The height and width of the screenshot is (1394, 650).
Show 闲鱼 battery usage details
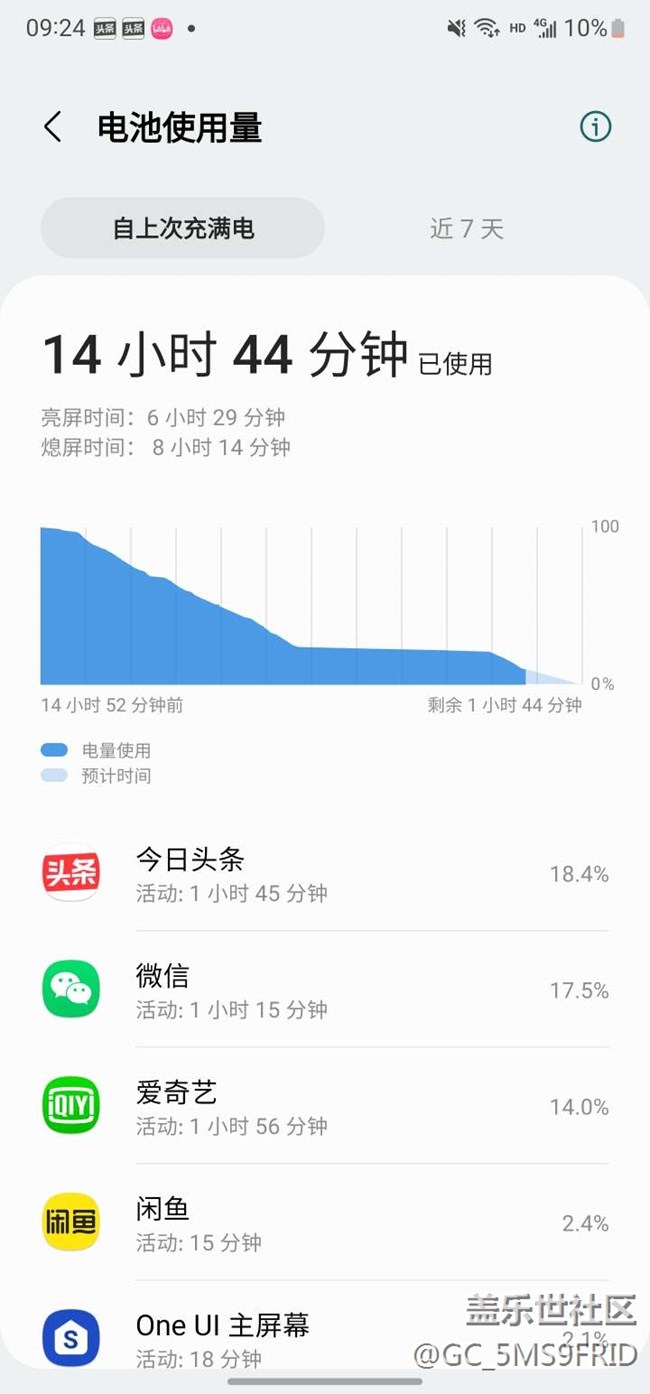tap(325, 1223)
